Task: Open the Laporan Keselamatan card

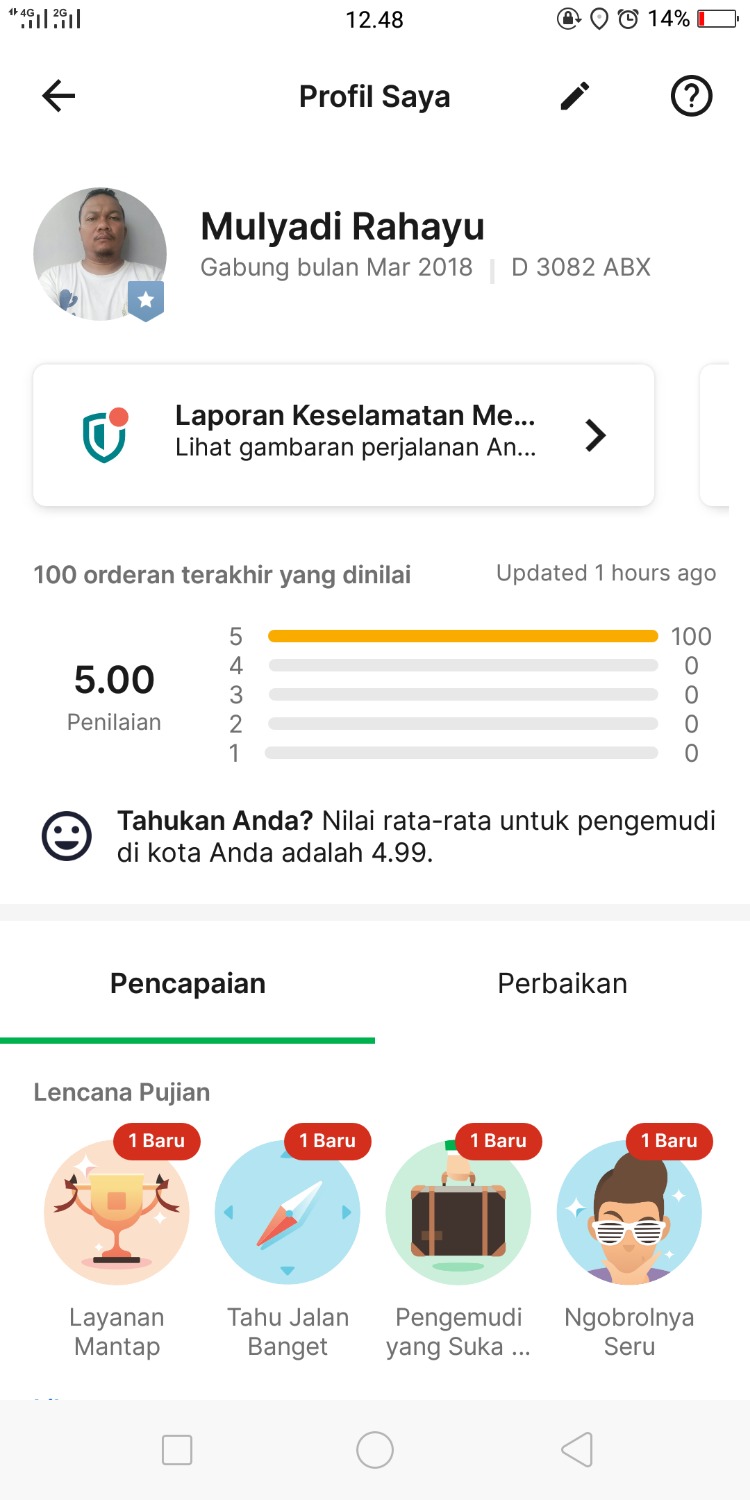Action: coord(344,435)
